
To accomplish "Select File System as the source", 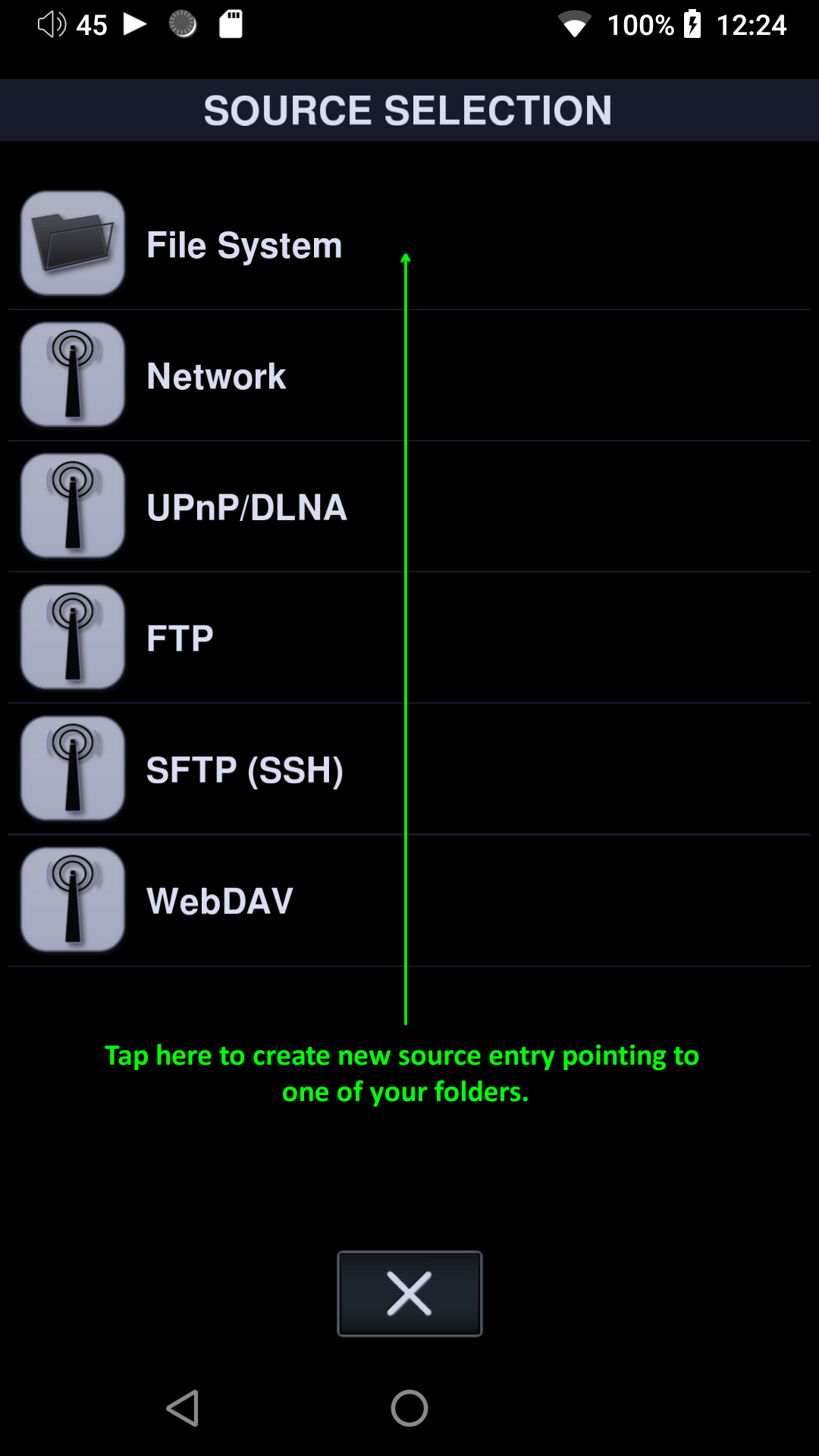I will pos(244,244).
